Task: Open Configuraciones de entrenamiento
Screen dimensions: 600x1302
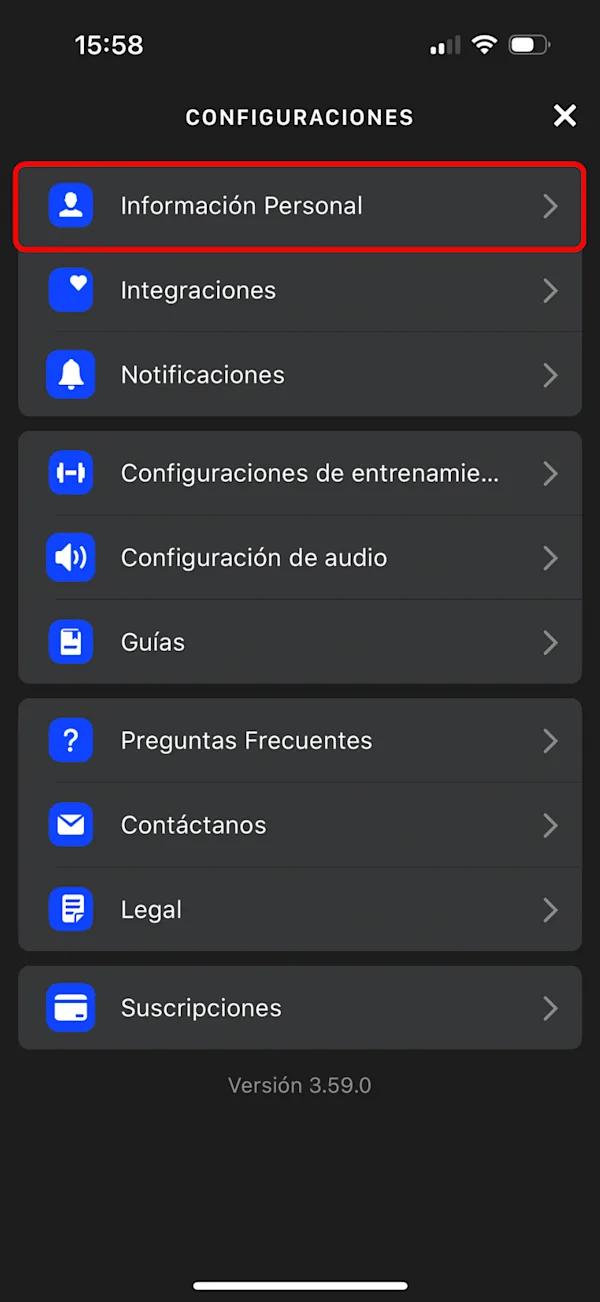Action: 300,473
